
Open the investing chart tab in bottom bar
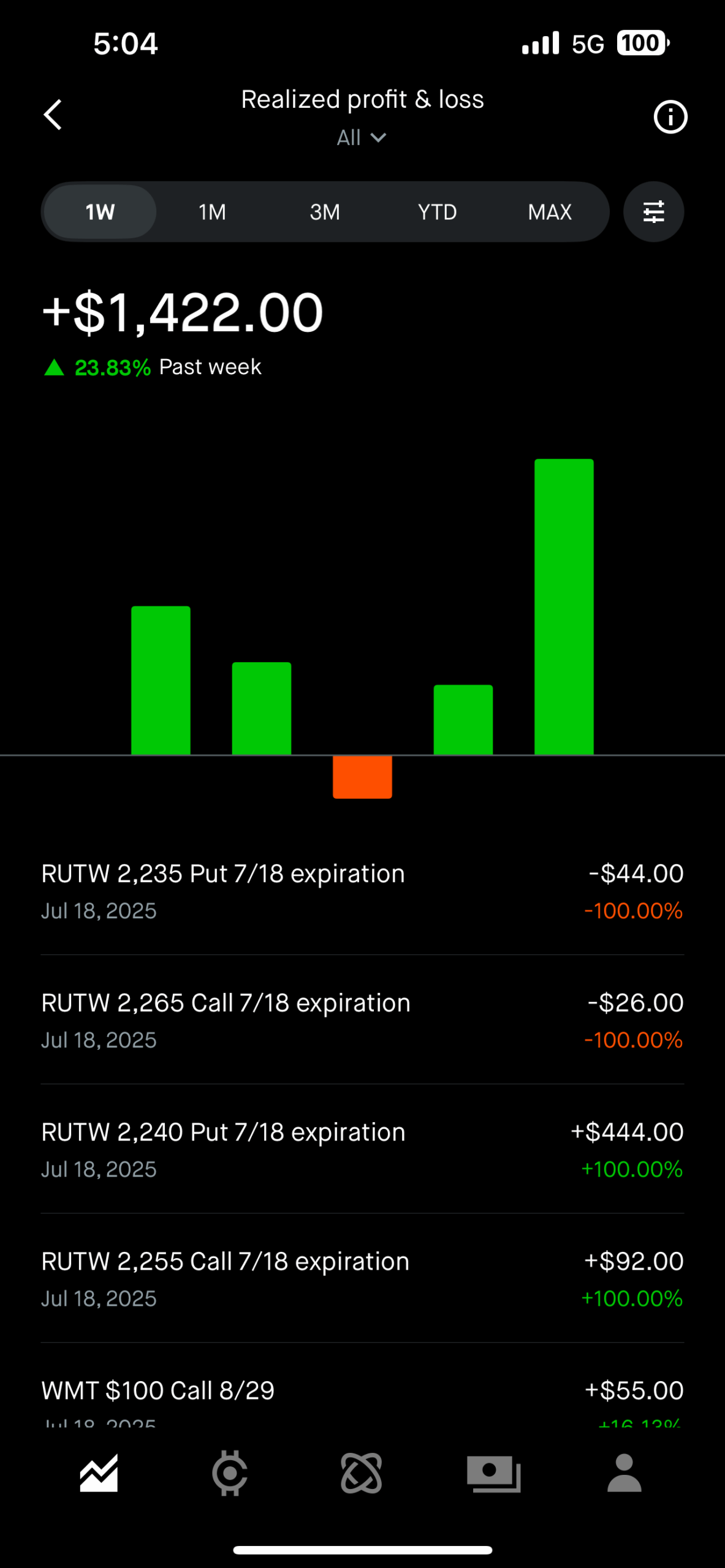99,1473
